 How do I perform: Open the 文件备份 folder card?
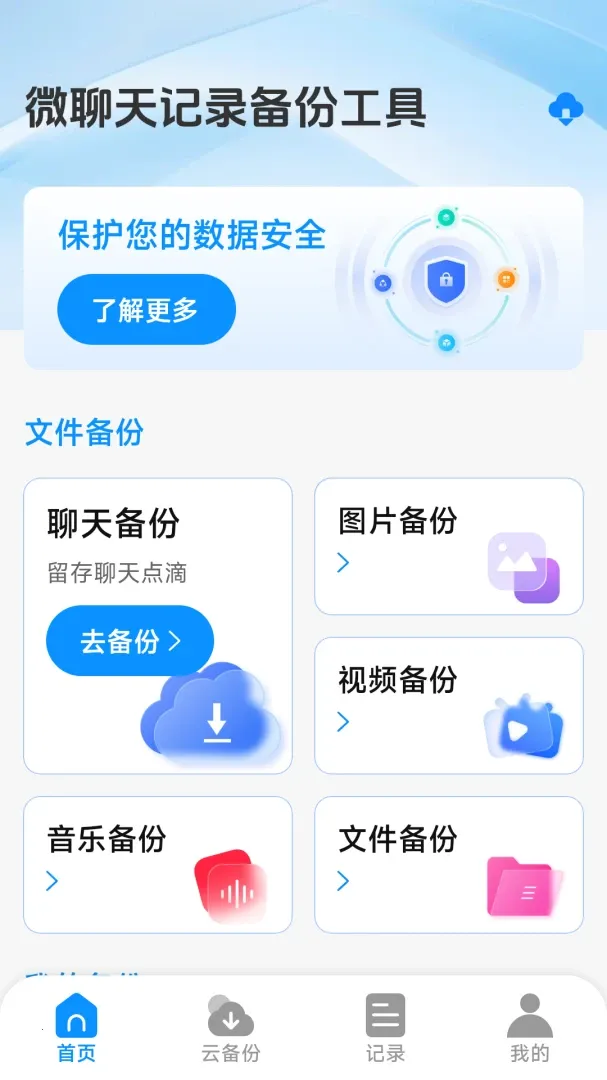tap(449, 864)
